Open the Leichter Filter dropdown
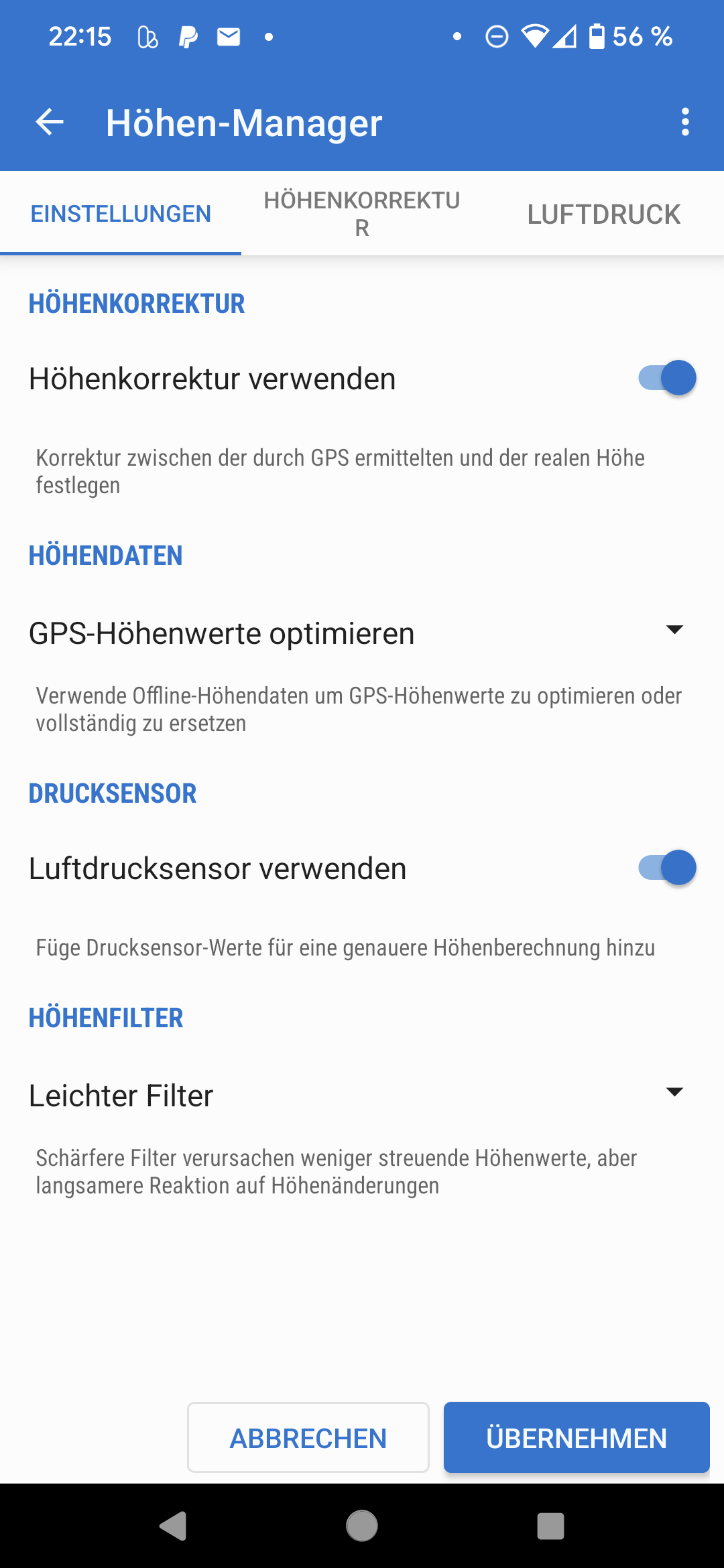The height and width of the screenshot is (1568, 724). point(674,1093)
